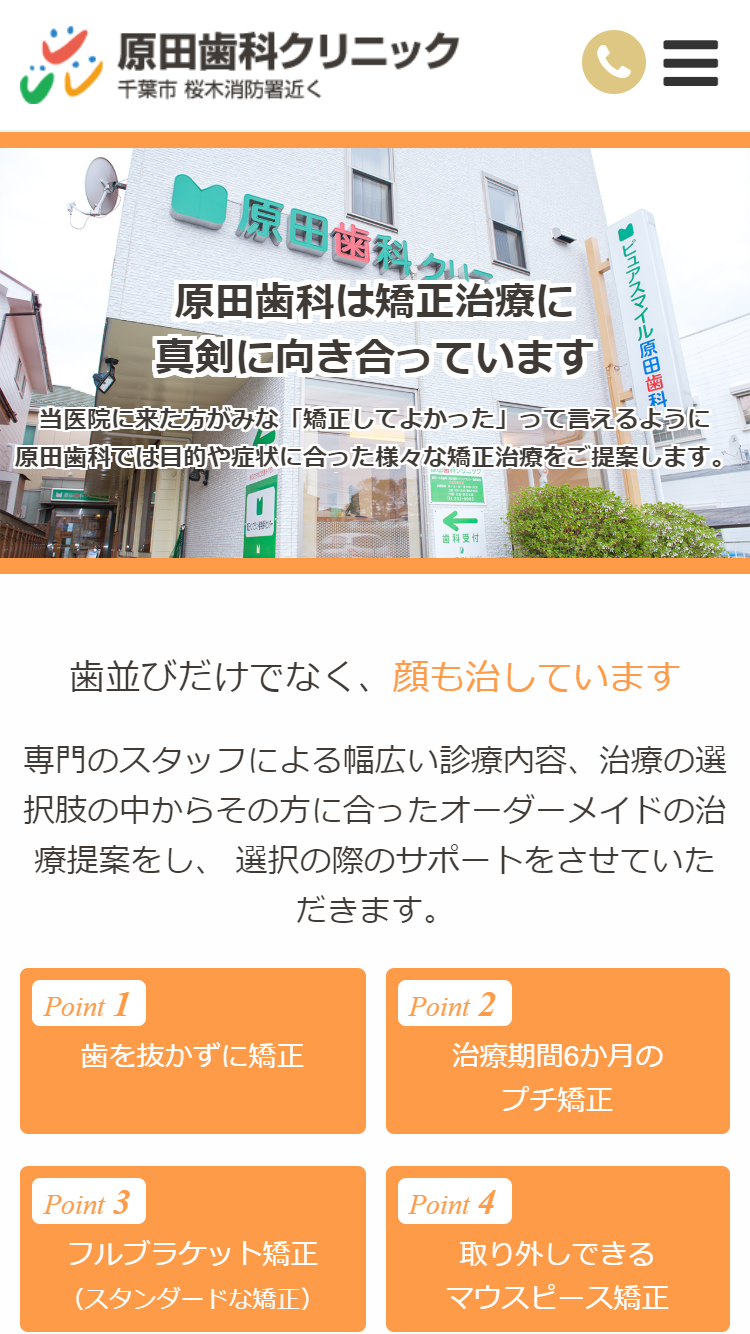View Point 3 フルブラケット矯正 card
This screenshot has height=1334, width=750.
tap(193, 1249)
